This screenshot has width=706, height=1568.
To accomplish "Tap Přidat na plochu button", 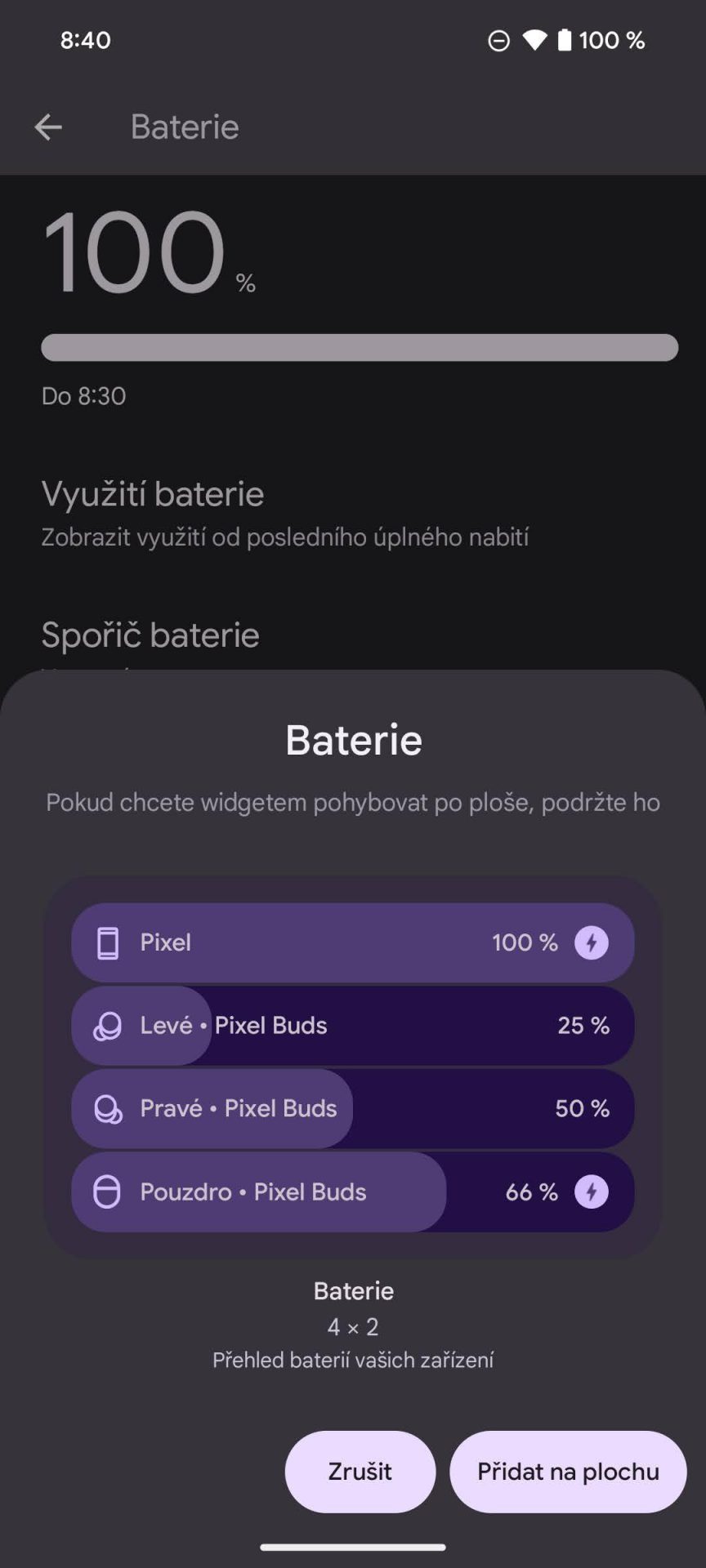I will pos(568,1471).
